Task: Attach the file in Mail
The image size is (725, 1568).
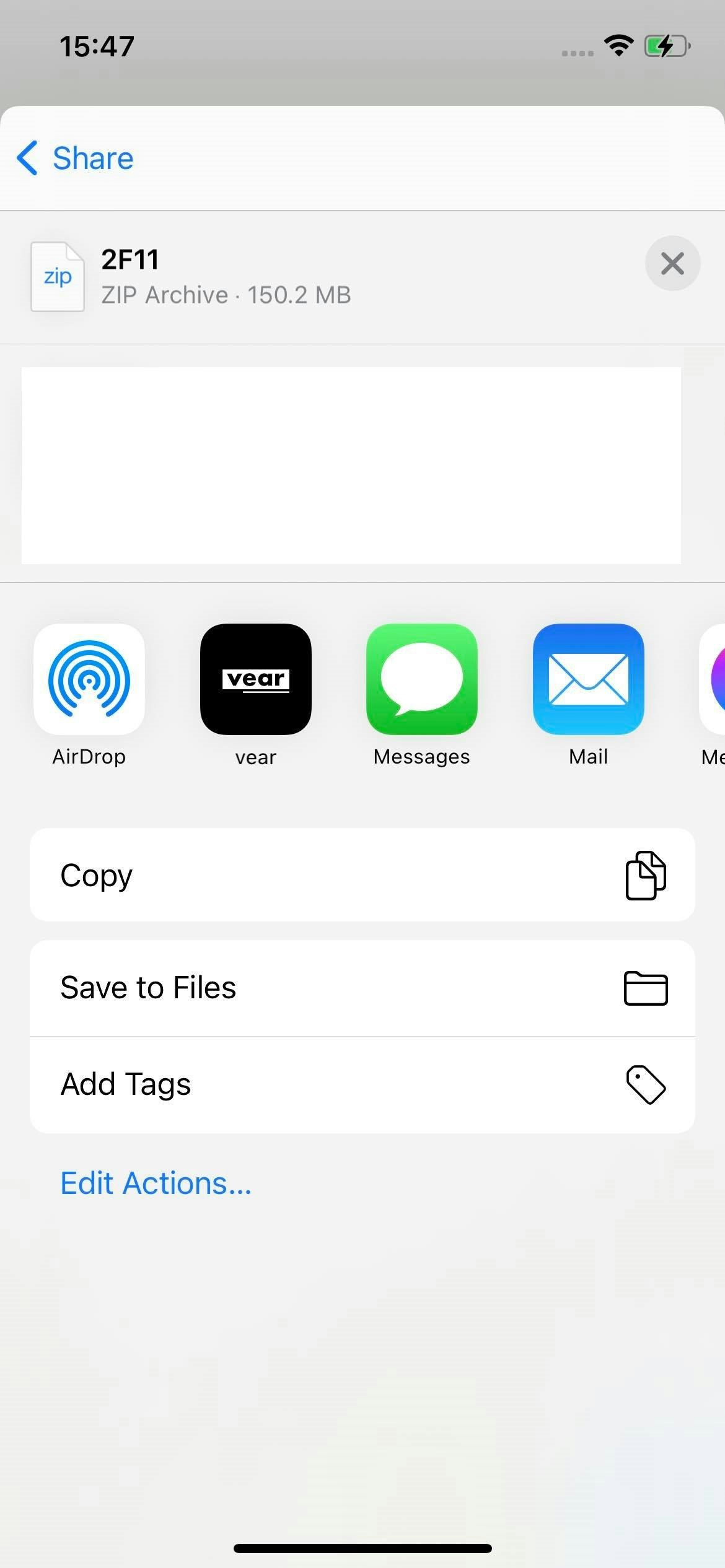Action: click(x=588, y=679)
